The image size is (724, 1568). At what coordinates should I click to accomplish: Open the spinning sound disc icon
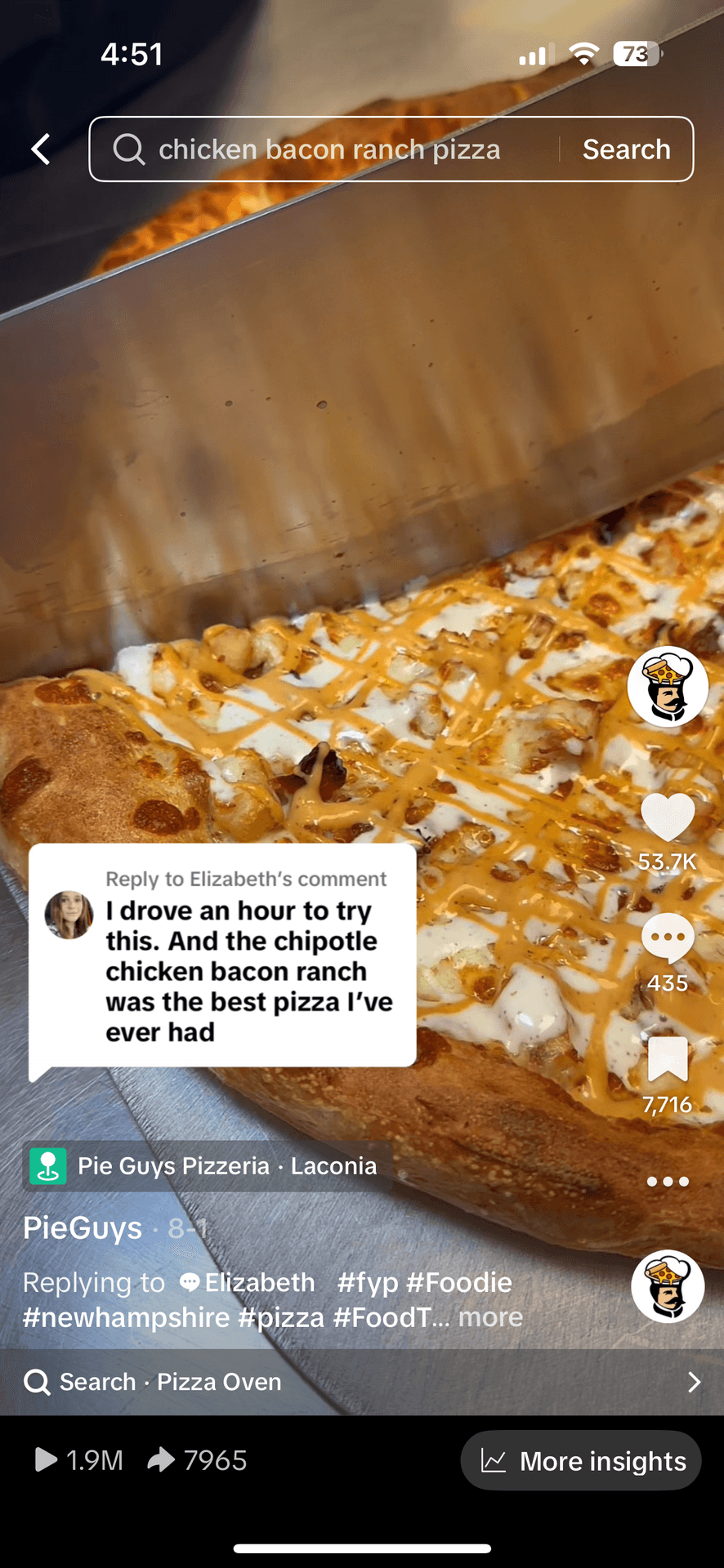[x=668, y=1285]
